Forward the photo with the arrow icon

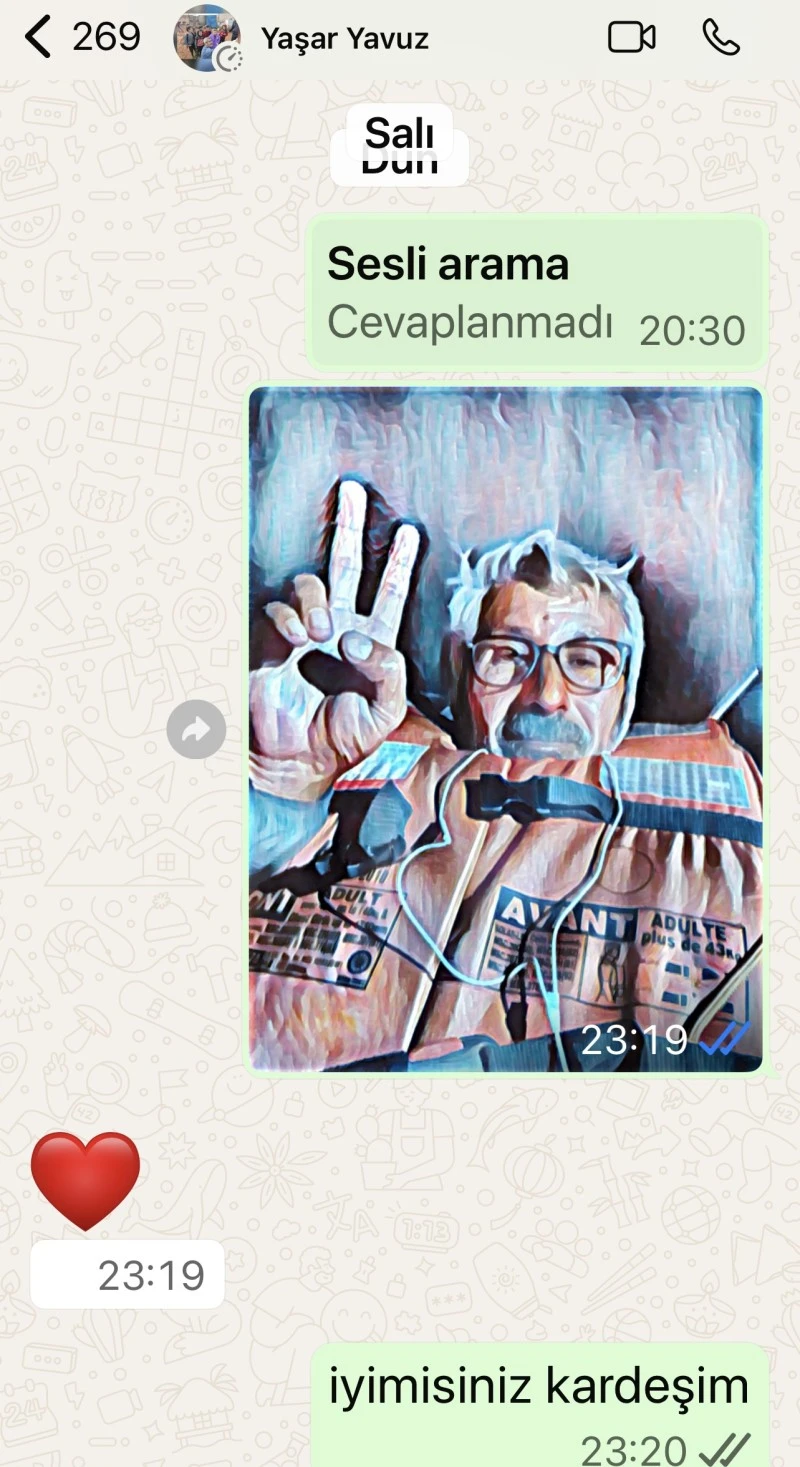tap(196, 730)
